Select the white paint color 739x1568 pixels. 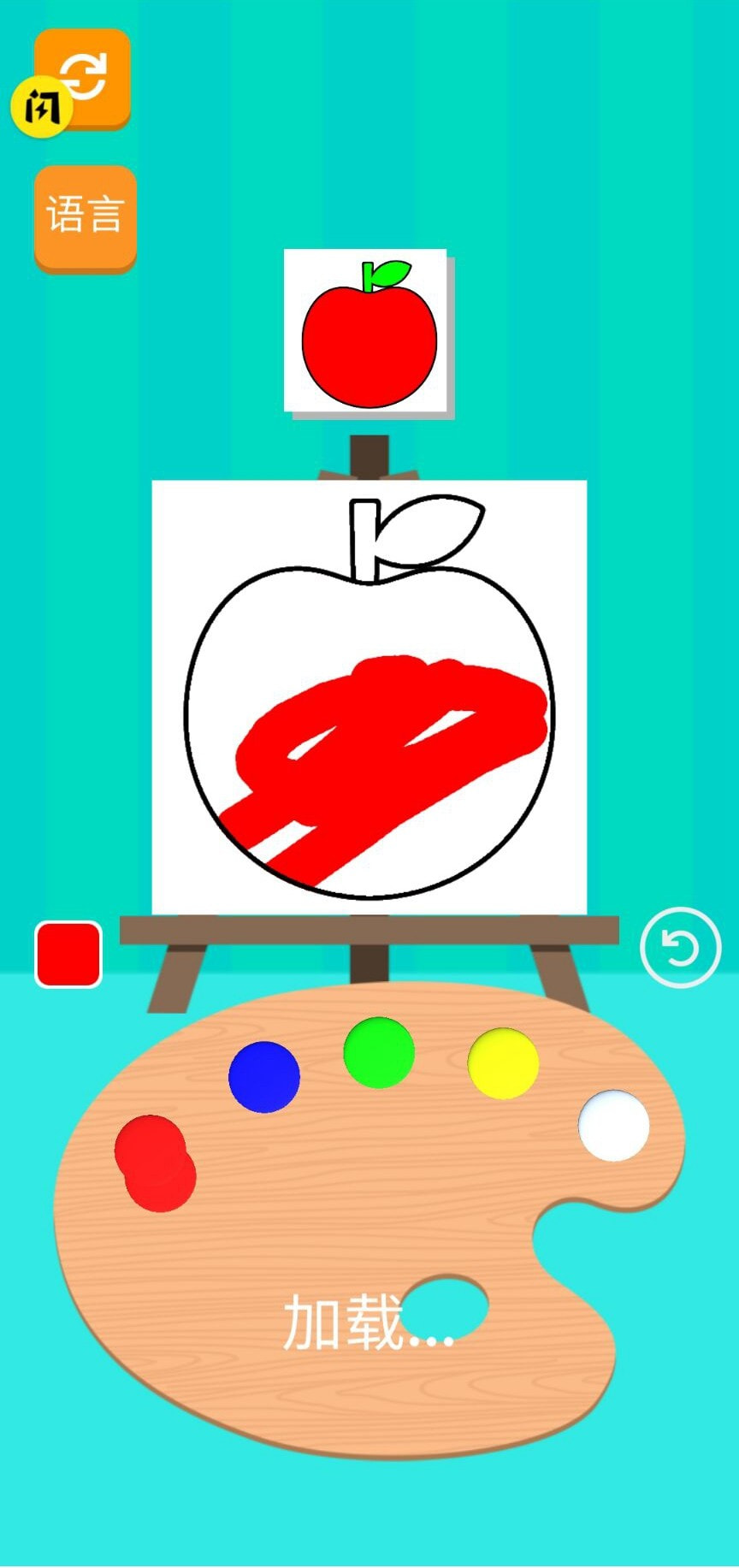click(x=613, y=1126)
